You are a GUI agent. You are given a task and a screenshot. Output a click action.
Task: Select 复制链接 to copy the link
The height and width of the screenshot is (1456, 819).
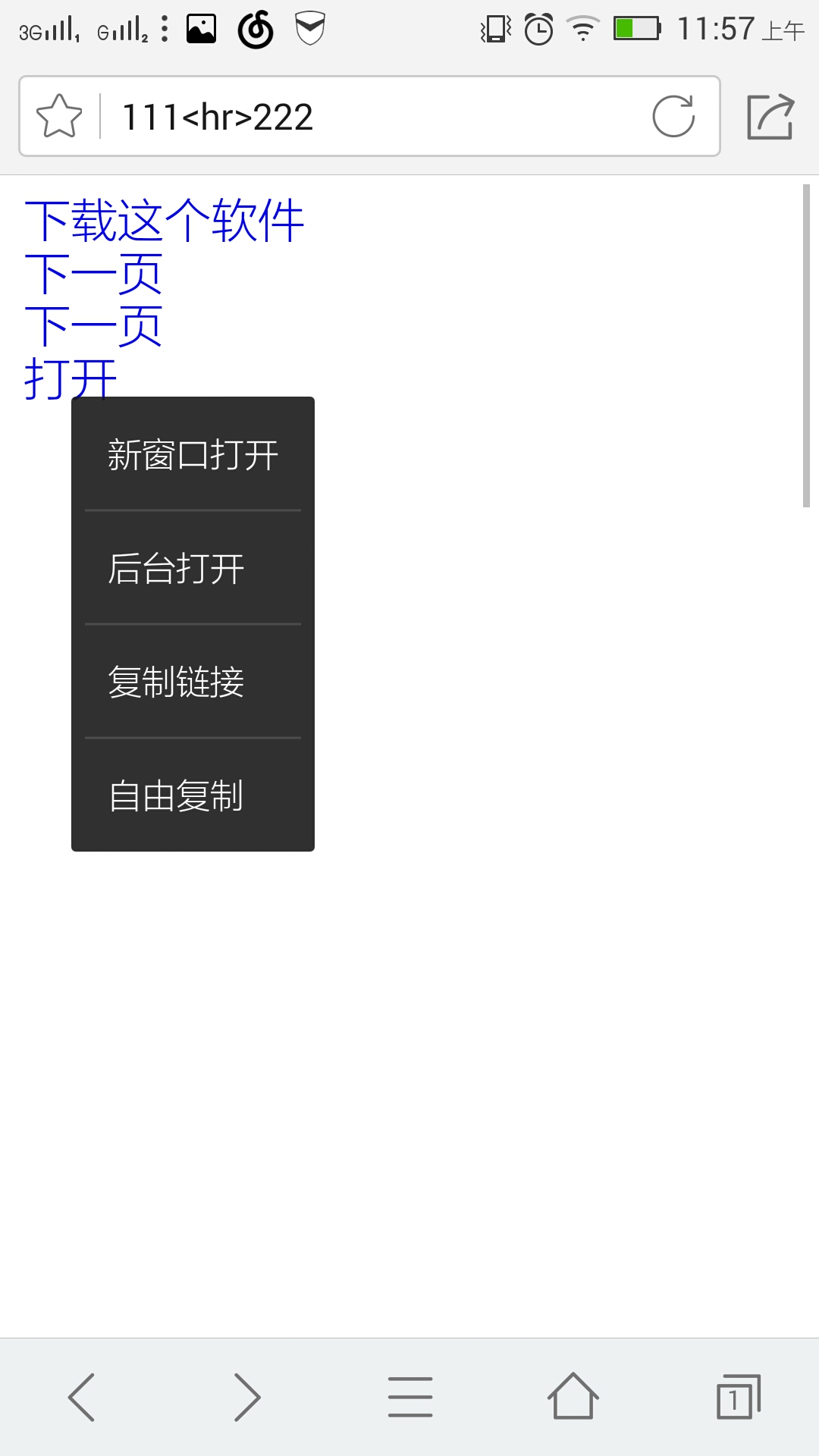193,681
